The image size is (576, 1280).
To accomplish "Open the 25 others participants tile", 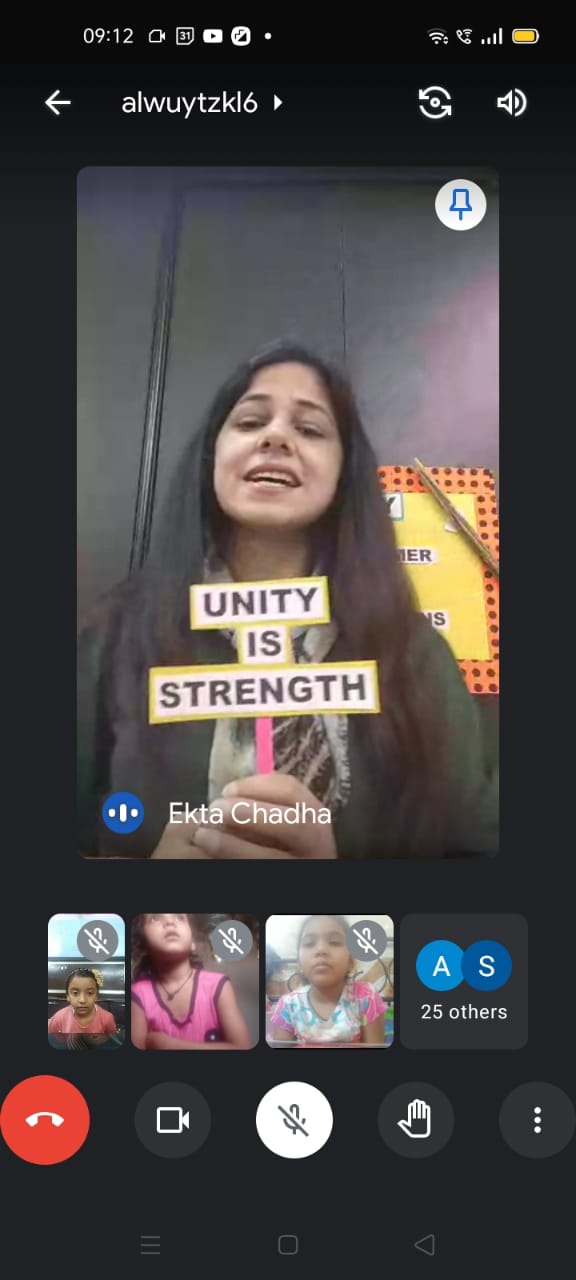I will 464,981.
